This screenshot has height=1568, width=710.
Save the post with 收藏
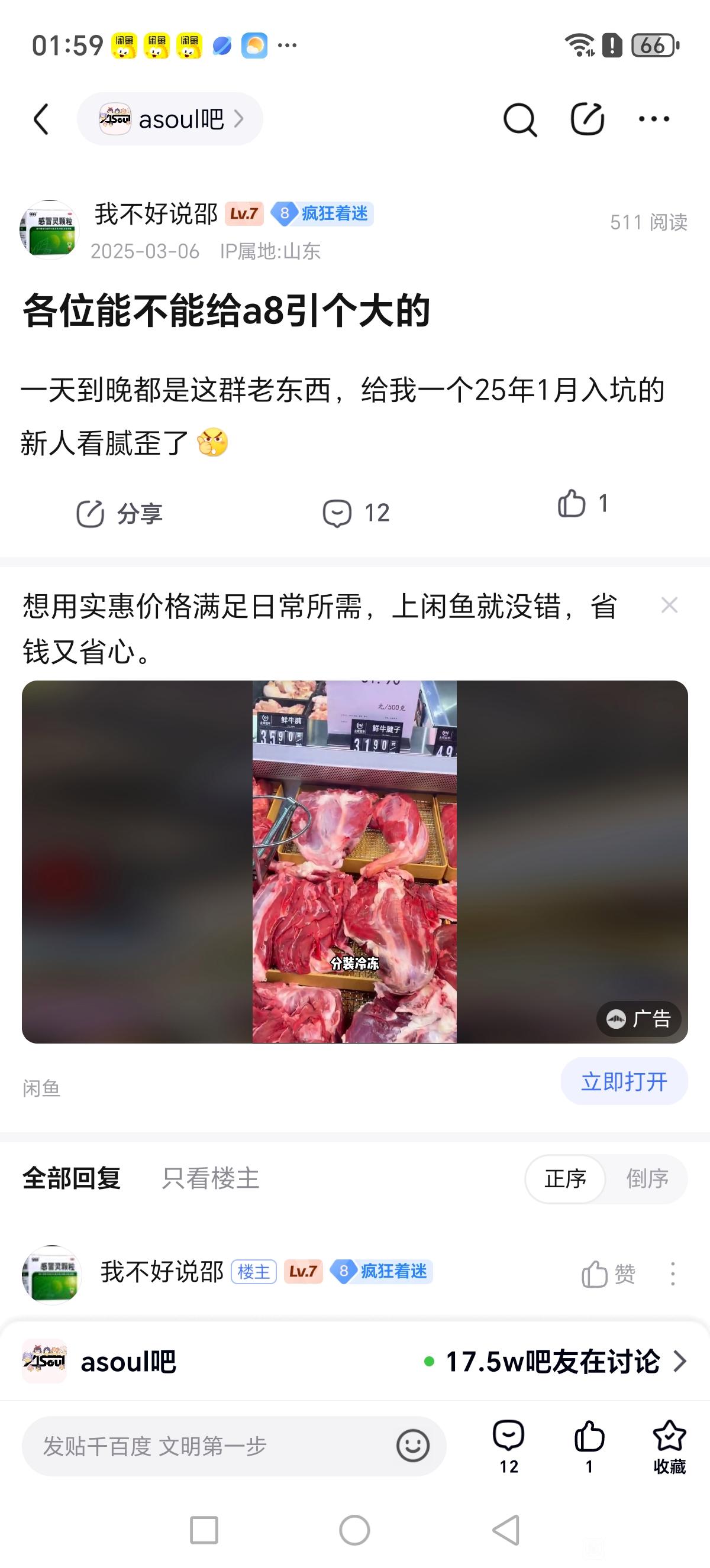(669, 1447)
